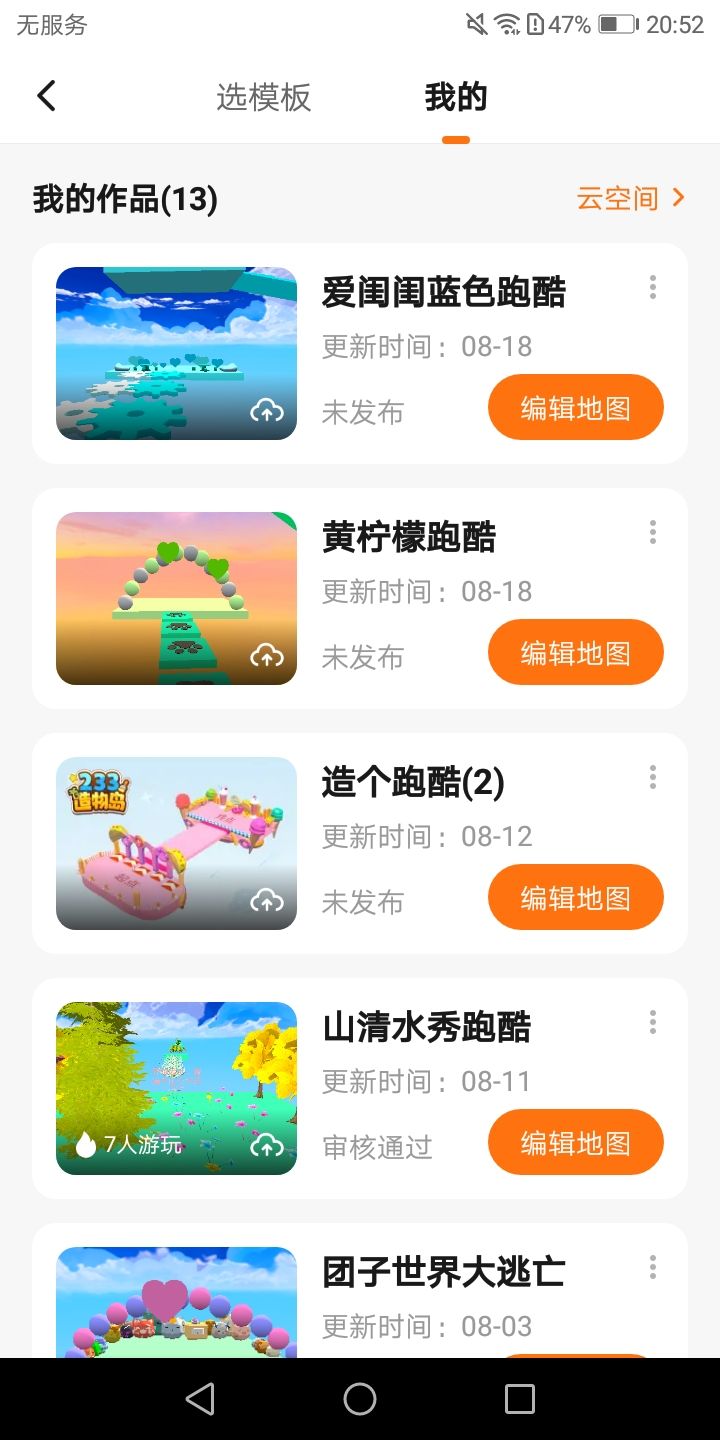Open more options for 团子世界大逃亡
The height and width of the screenshot is (1440, 720).
click(653, 1268)
